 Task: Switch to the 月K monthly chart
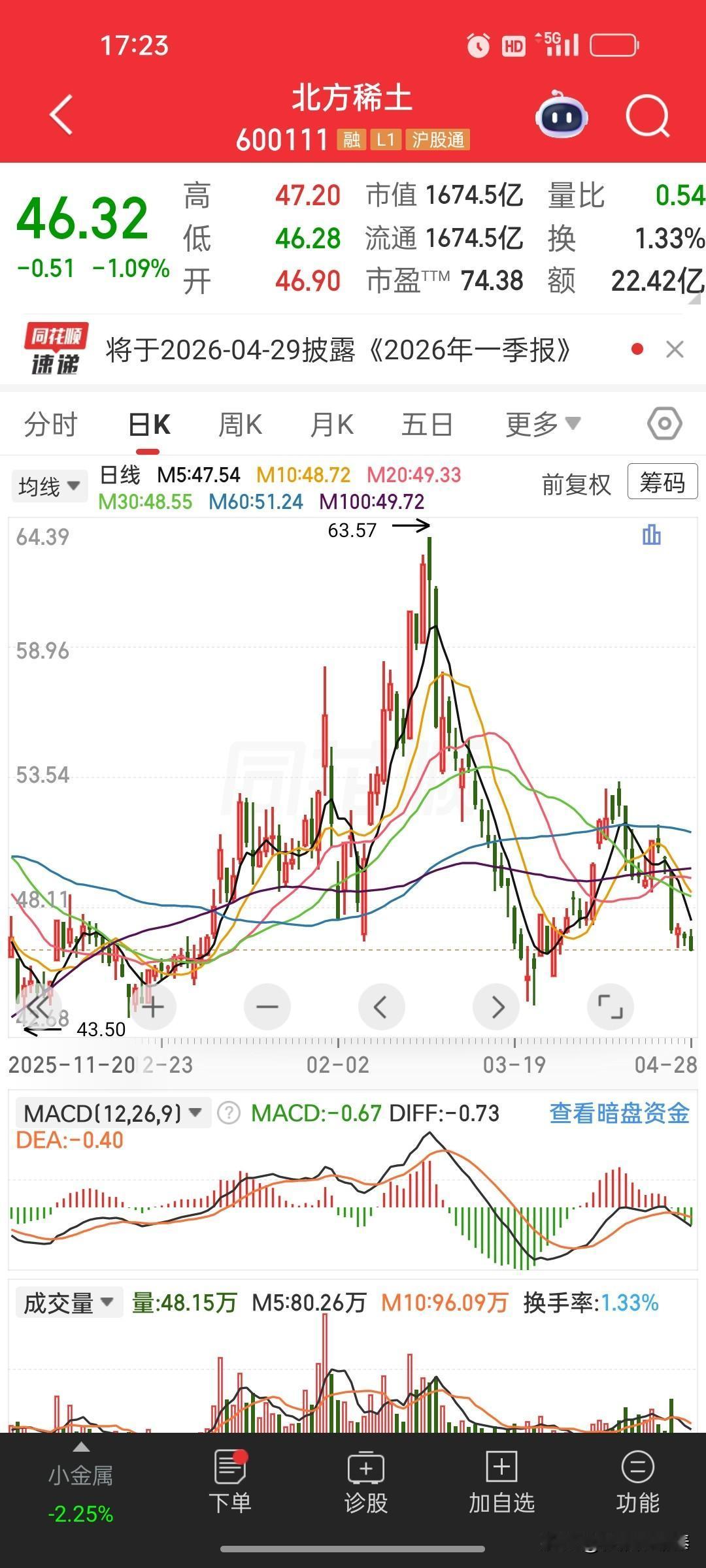click(331, 425)
